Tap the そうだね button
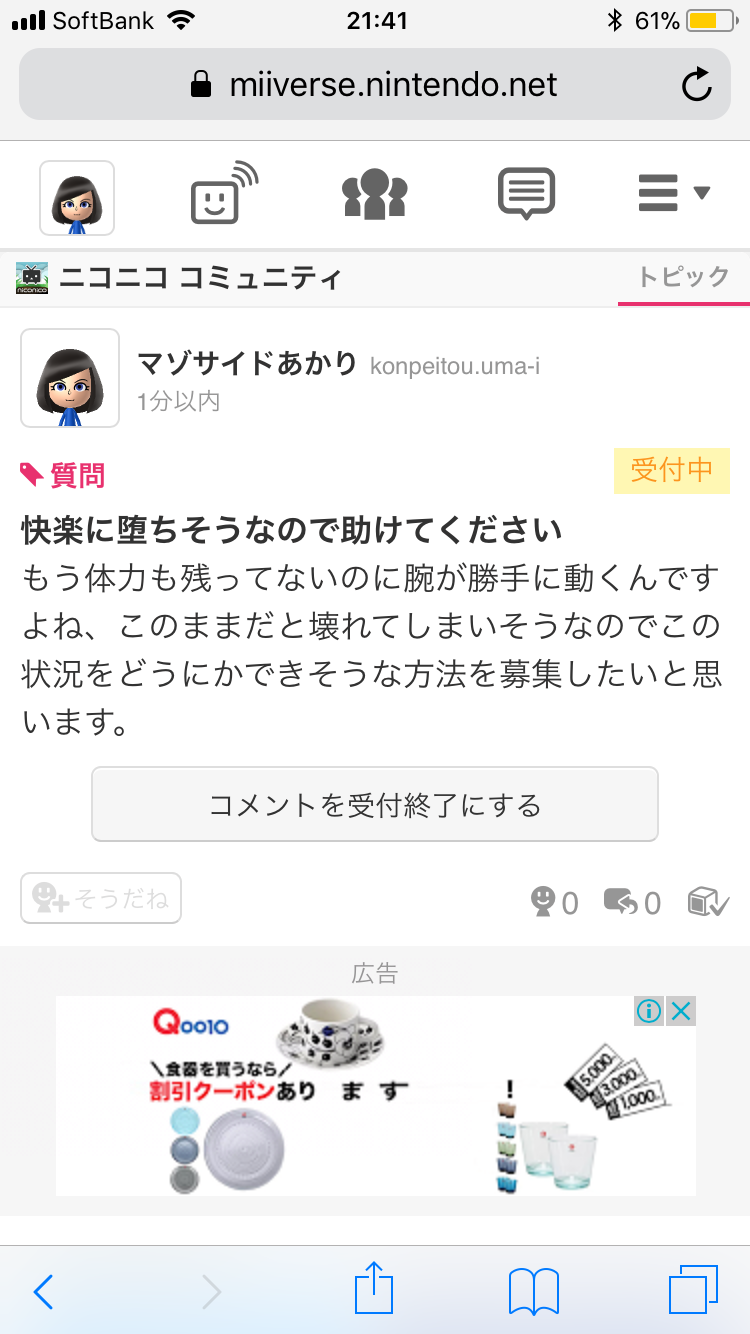 coord(101,898)
